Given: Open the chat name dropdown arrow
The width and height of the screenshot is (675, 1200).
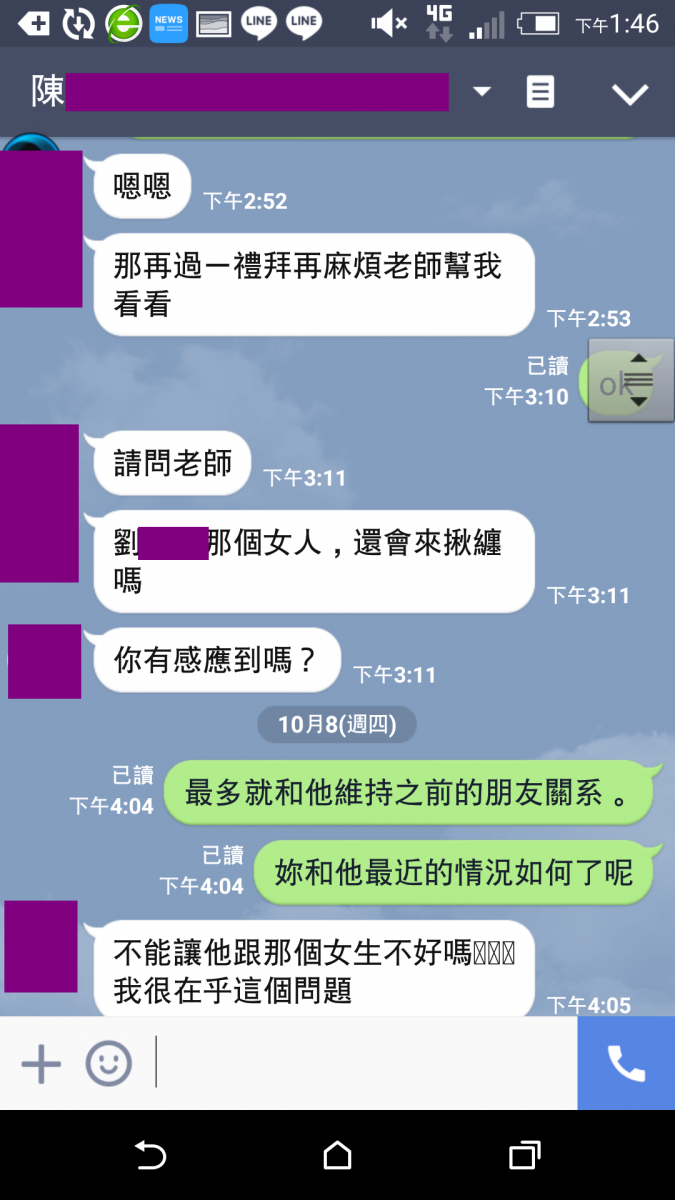Looking at the screenshot, I should coord(482,93).
